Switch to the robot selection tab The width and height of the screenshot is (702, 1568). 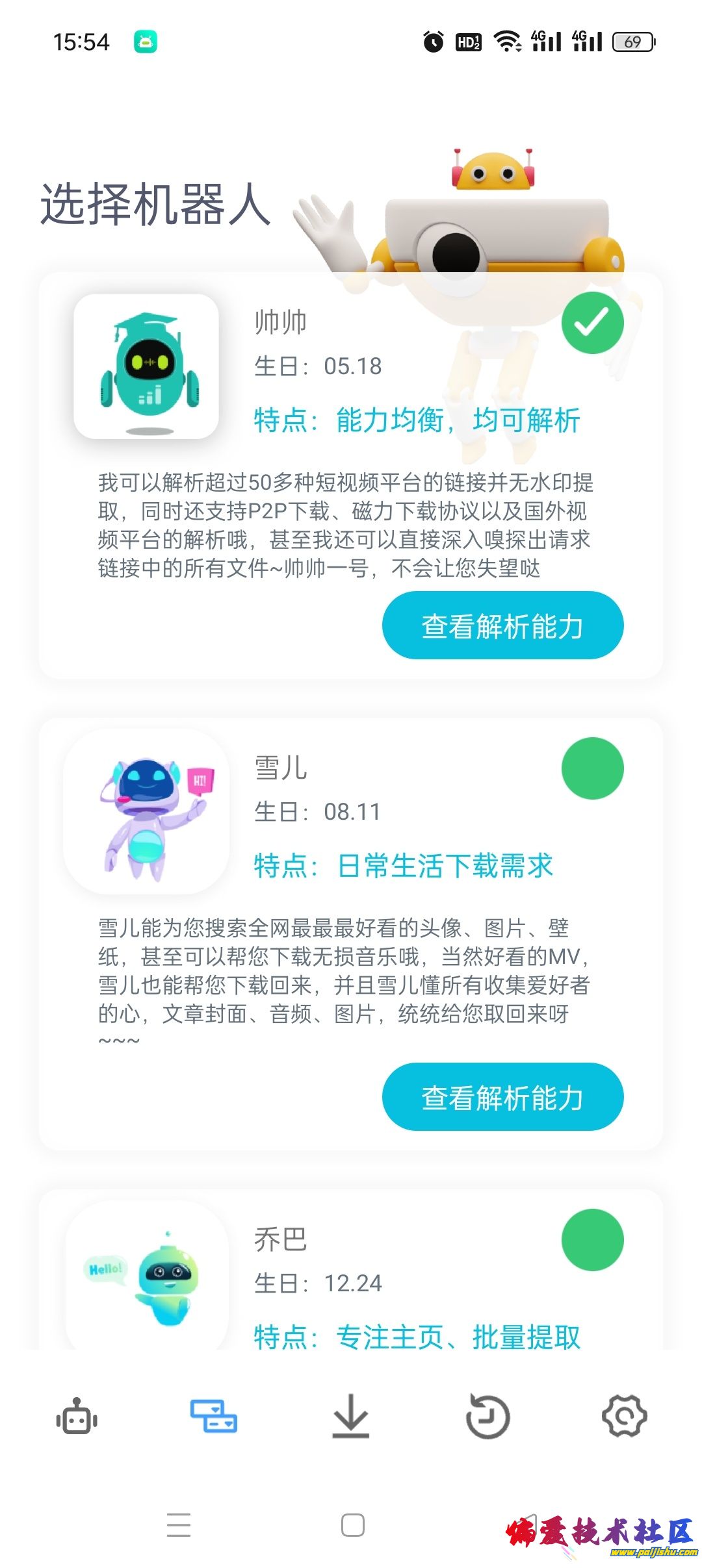click(x=214, y=1416)
